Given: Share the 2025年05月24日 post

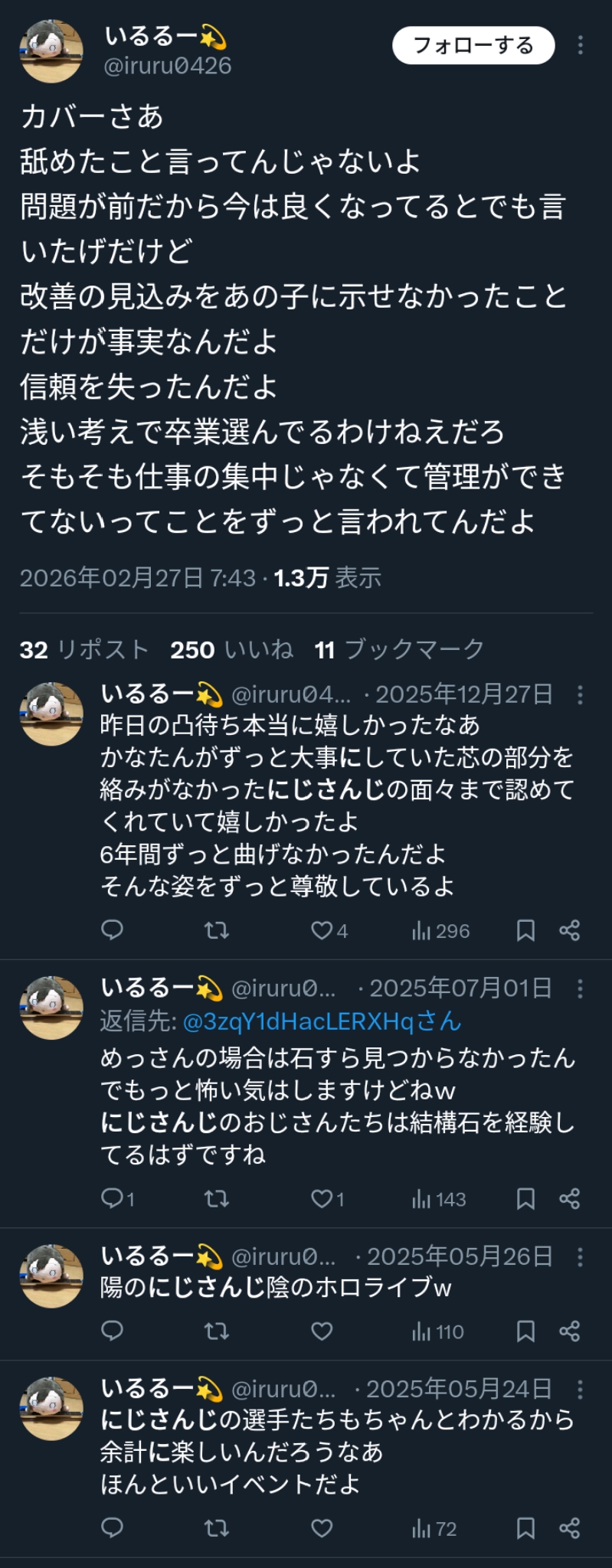Looking at the screenshot, I should coord(569,1529).
